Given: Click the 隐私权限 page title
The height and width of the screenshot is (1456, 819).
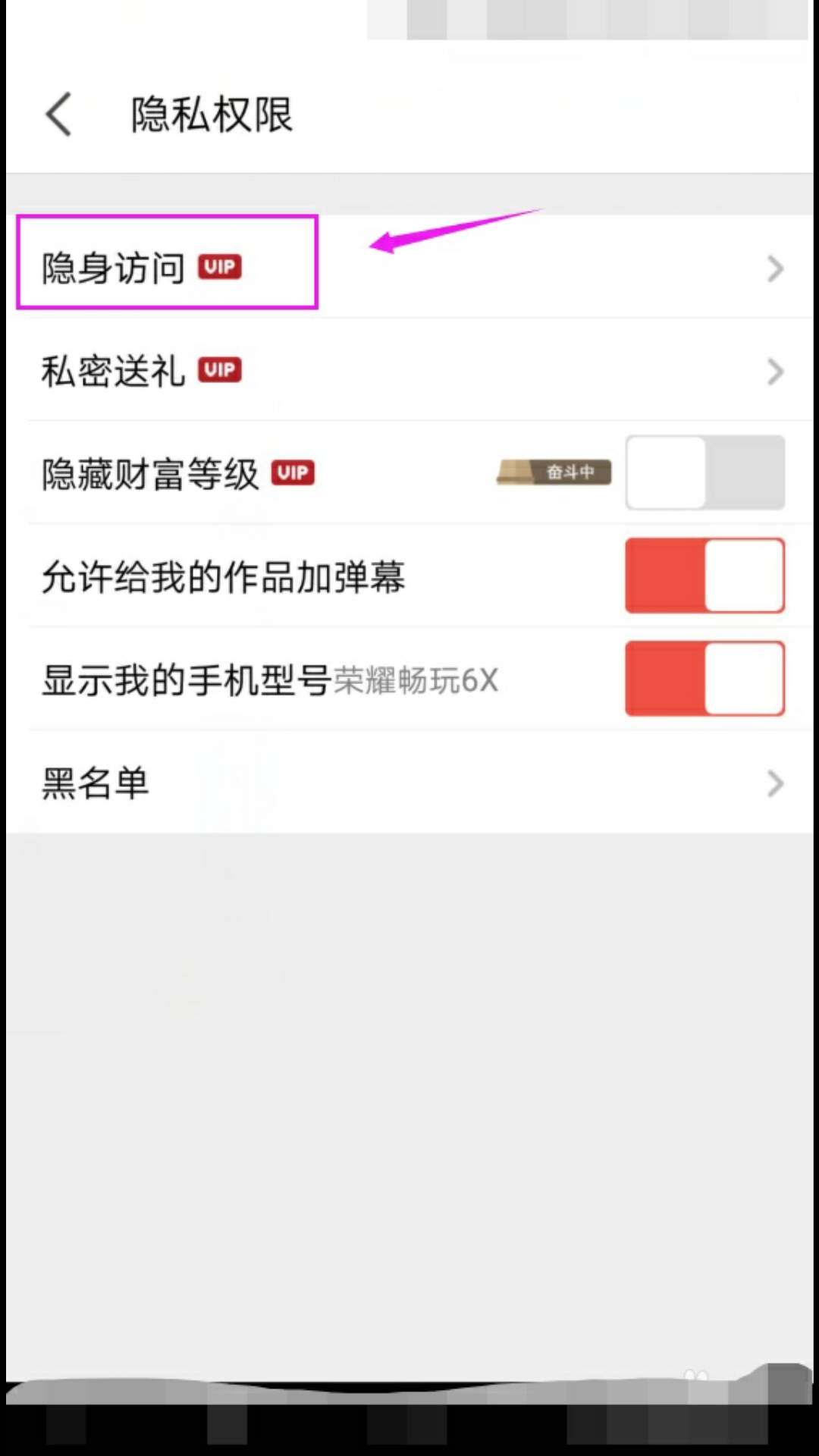Looking at the screenshot, I should point(212,114).
